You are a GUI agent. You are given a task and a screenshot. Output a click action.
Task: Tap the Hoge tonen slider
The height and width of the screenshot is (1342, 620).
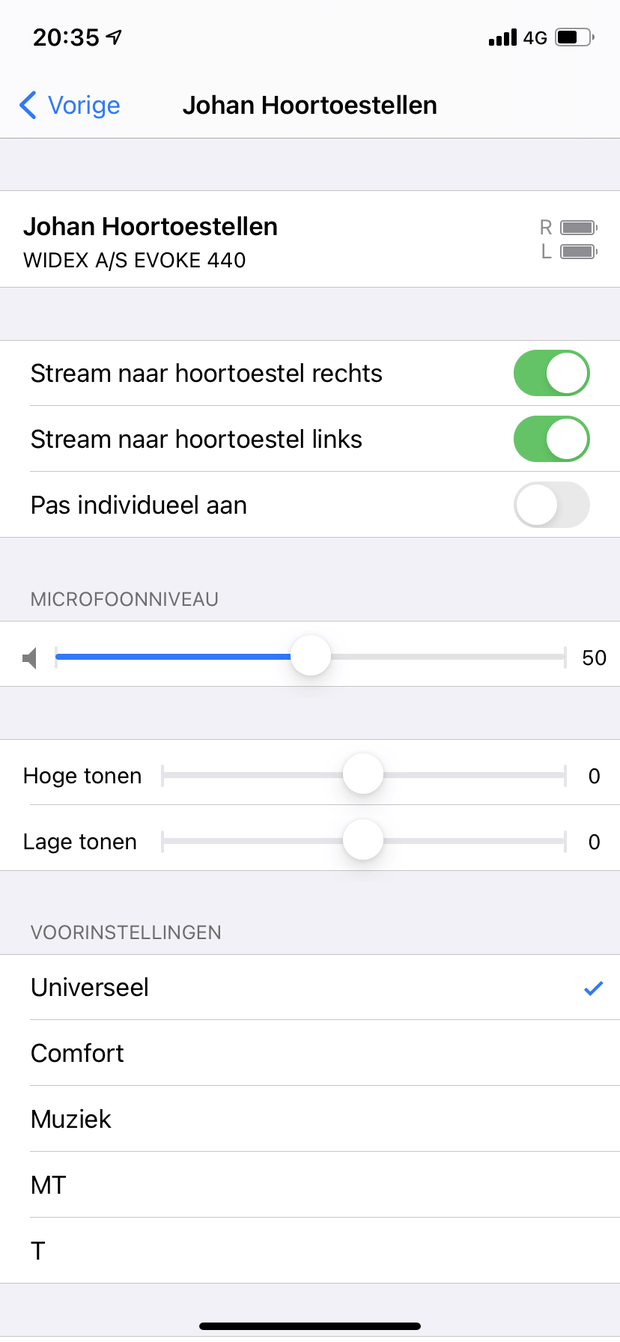[363, 776]
